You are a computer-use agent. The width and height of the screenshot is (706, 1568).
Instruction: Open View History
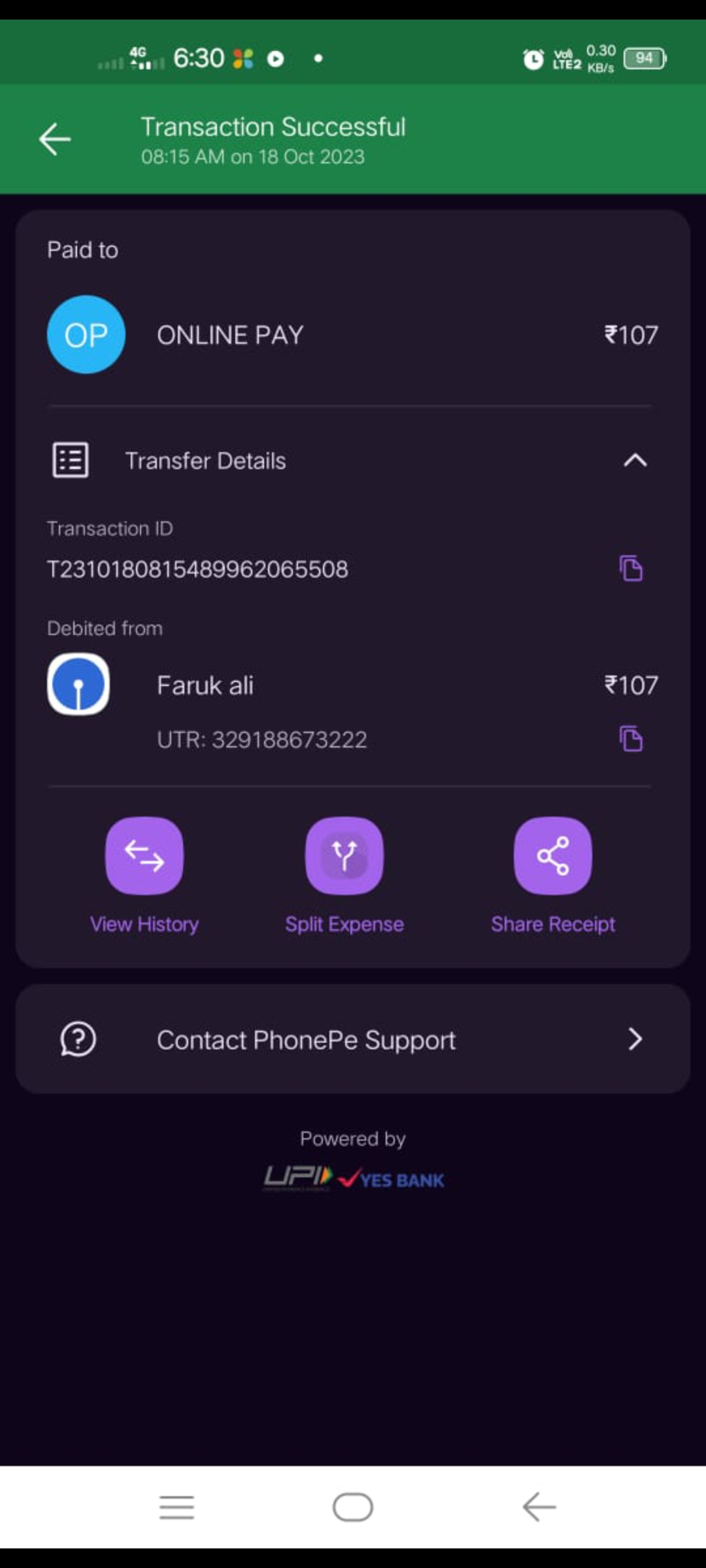point(144,856)
